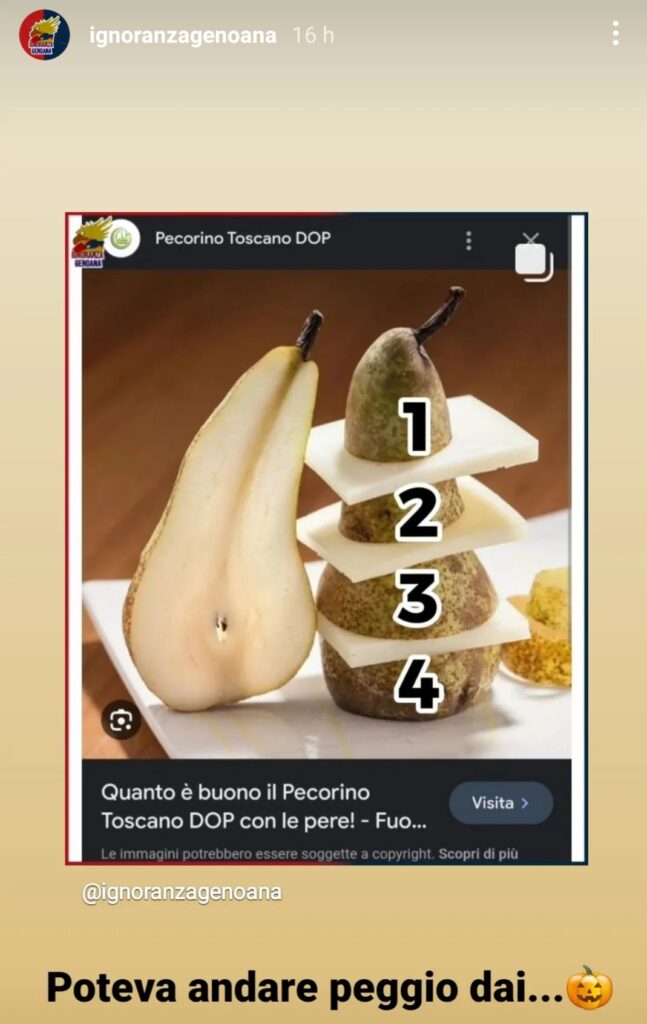647x1024 pixels.
Task: Tap the @ignoranzagenoana mention below post
Action: coord(182,893)
